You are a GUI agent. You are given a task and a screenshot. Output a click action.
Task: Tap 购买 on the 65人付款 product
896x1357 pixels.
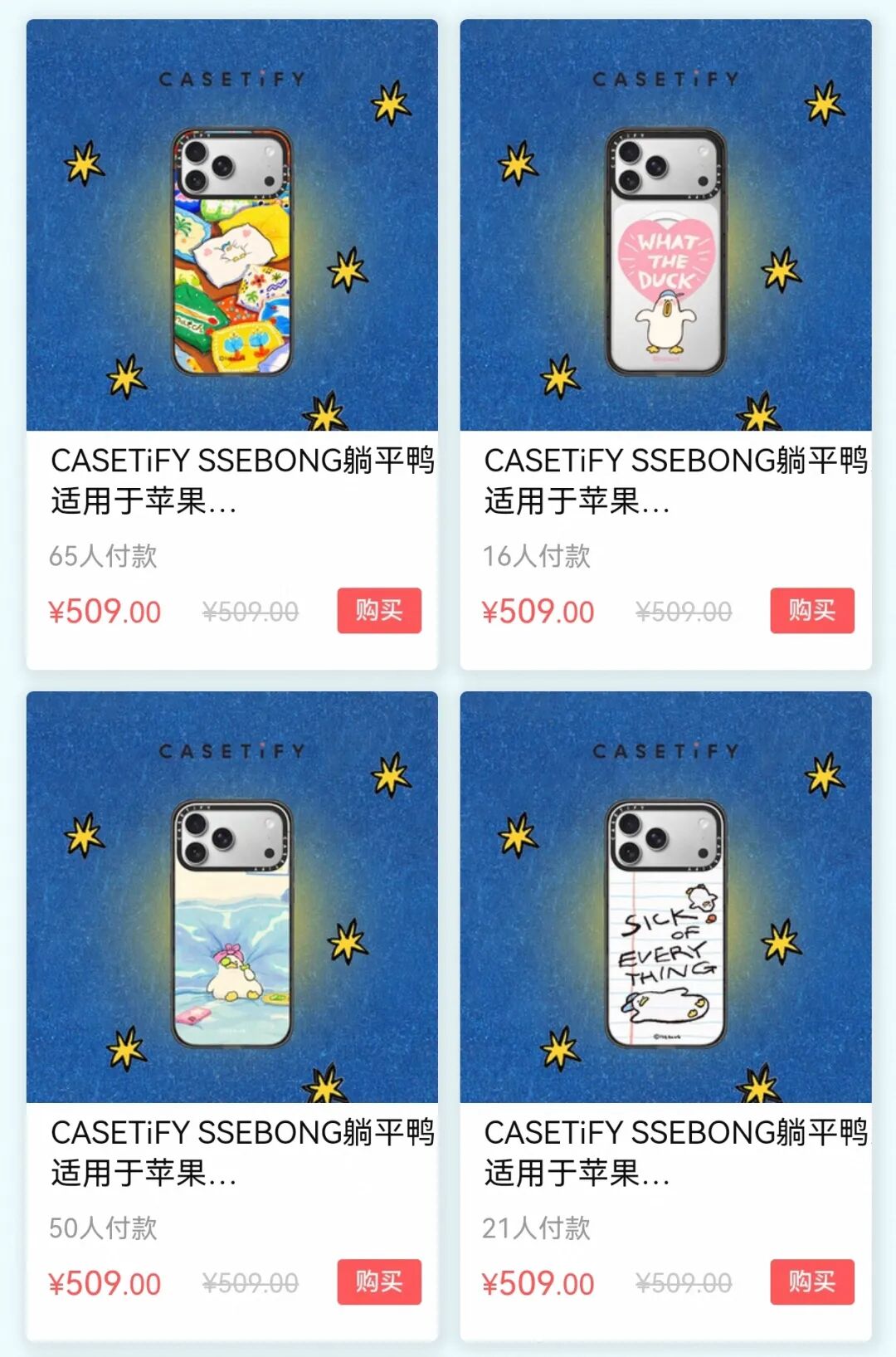(379, 611)
